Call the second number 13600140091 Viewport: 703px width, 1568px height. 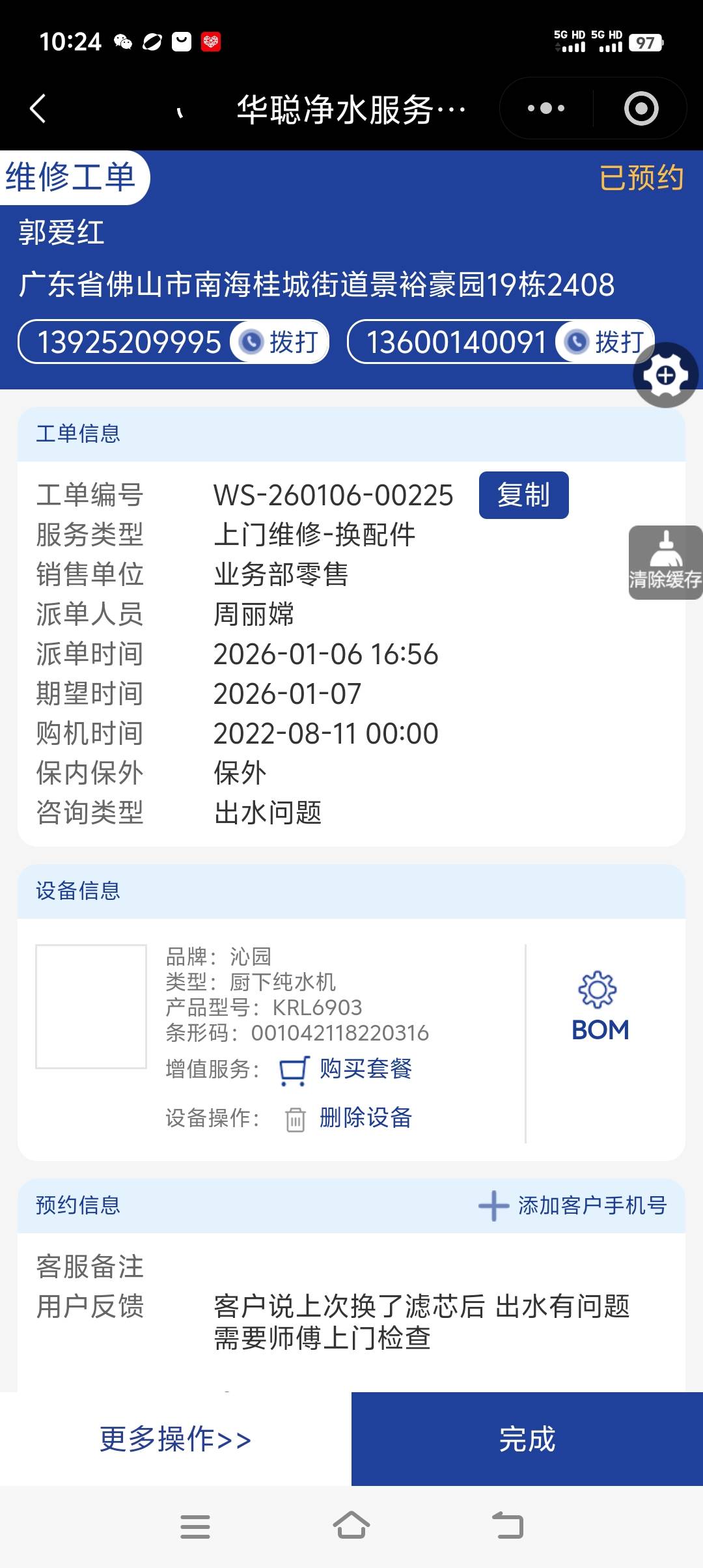pos(605,342)
